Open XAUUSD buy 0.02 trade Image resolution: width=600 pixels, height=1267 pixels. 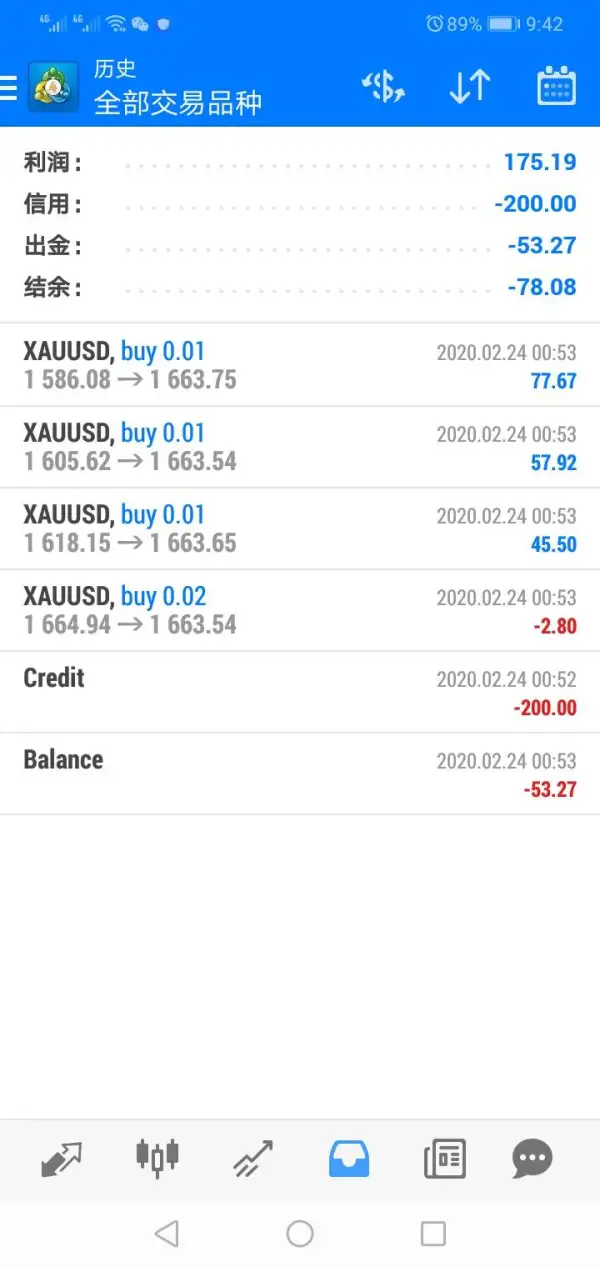pyautogui.click(x=300, y=611)
